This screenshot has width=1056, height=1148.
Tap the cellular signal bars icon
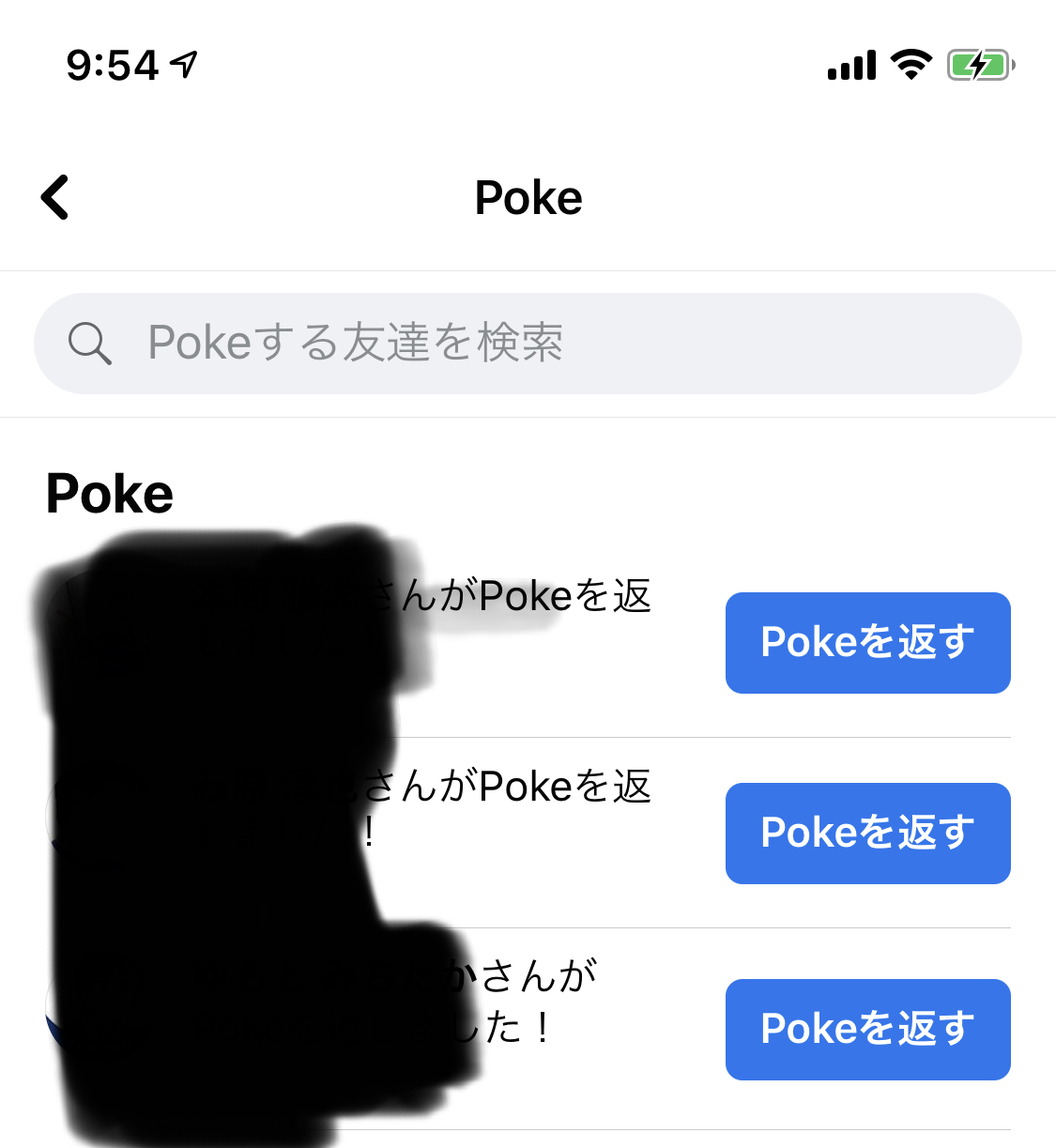tap(849, 64)
